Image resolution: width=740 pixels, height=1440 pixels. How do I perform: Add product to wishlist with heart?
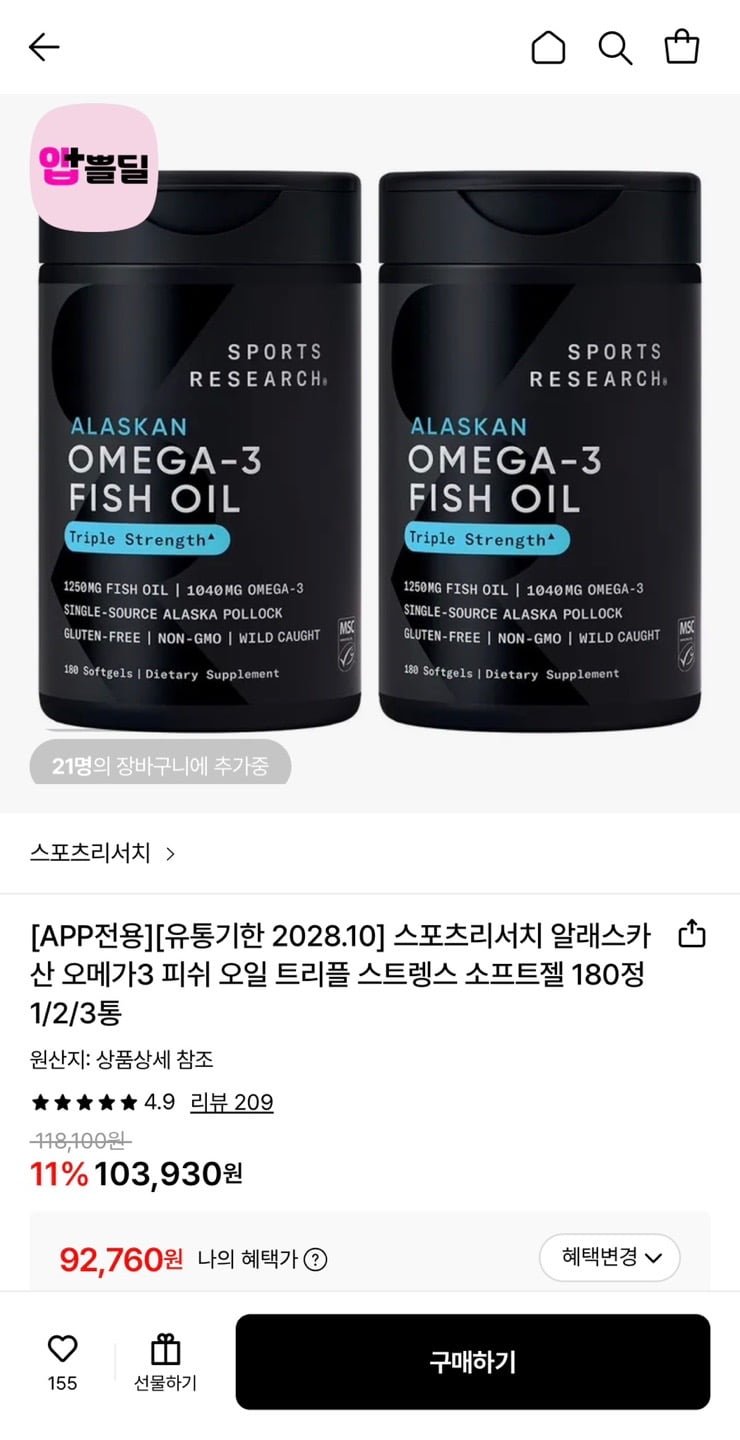pos(62,1350)
